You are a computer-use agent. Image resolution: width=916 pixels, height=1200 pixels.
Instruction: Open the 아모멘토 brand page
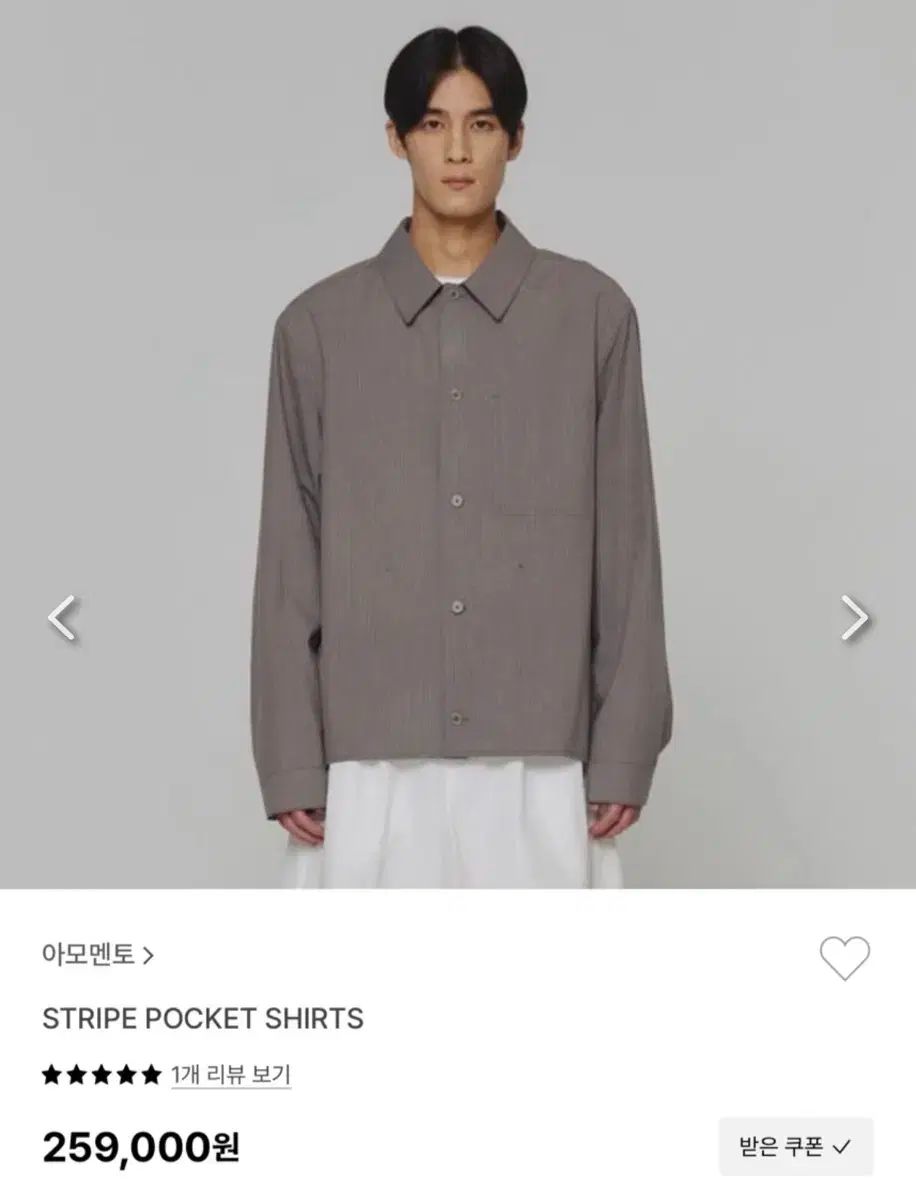pos(98,955)
